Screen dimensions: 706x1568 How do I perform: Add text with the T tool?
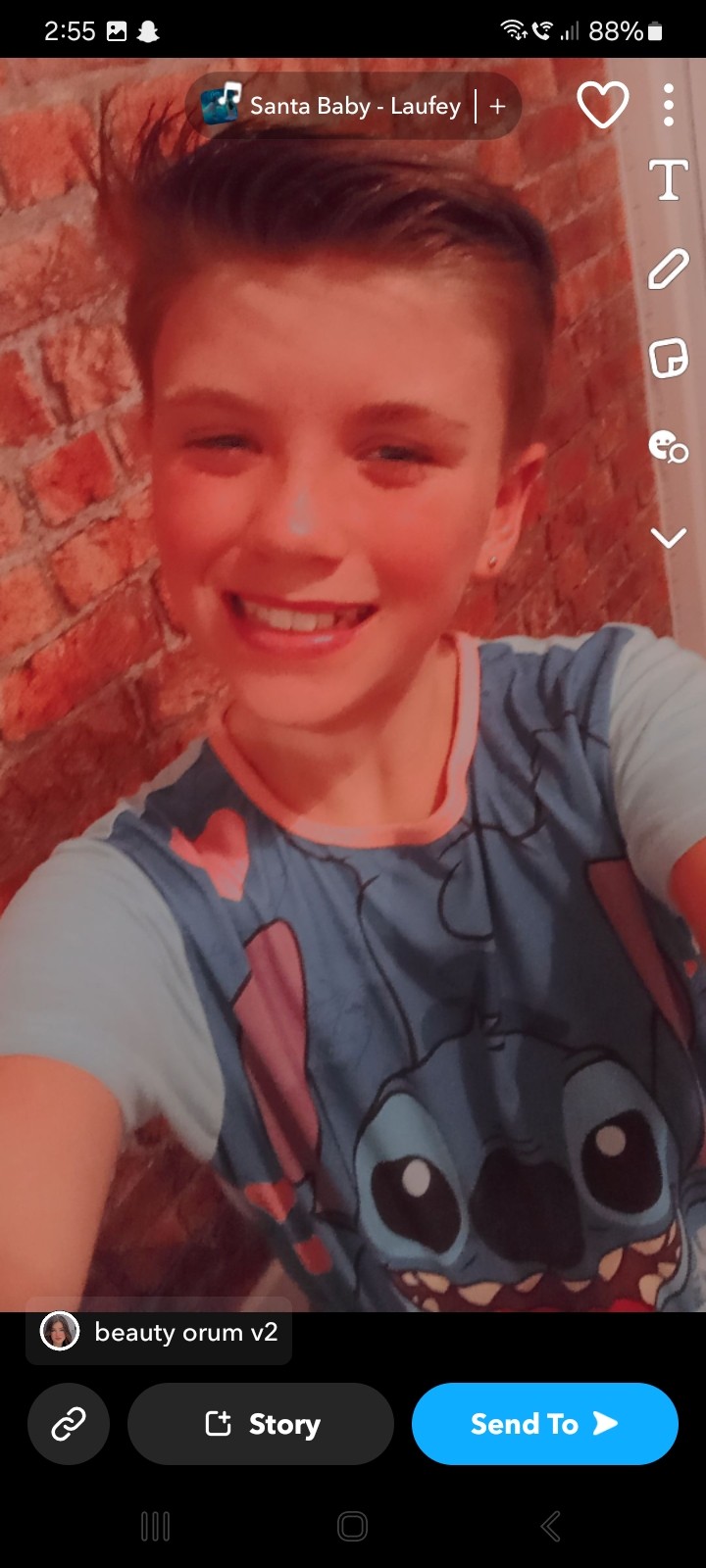(668, 180)
